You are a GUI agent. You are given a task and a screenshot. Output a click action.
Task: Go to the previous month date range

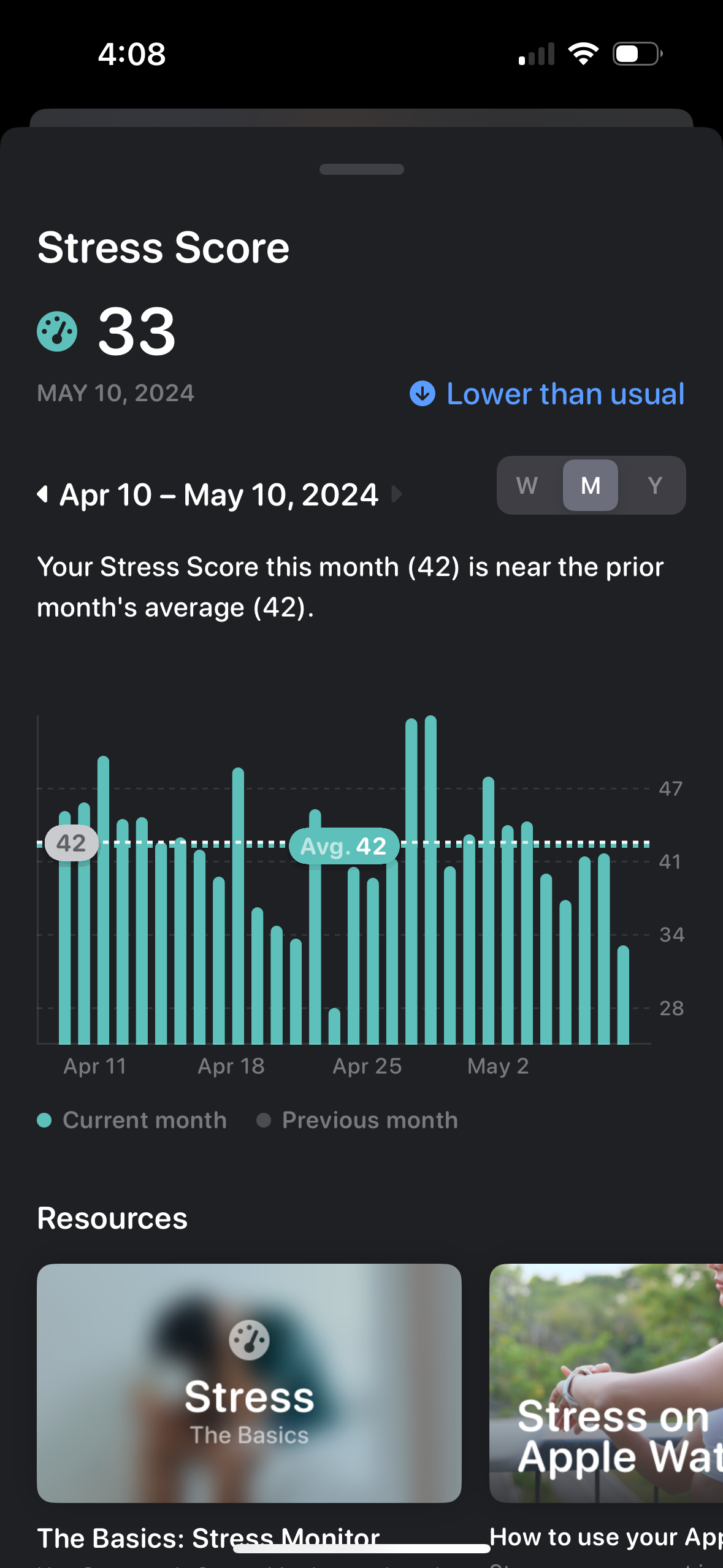tap(42, 494)
